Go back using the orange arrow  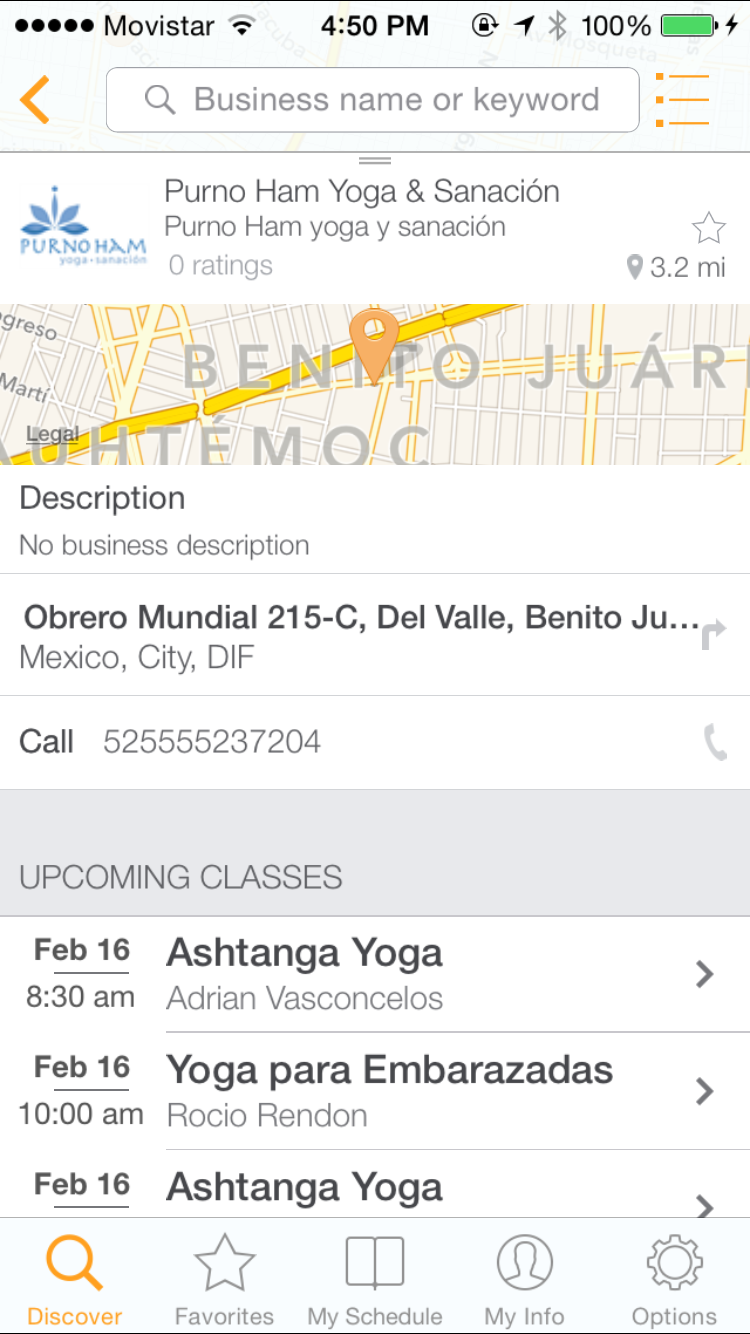click(35, 100)
